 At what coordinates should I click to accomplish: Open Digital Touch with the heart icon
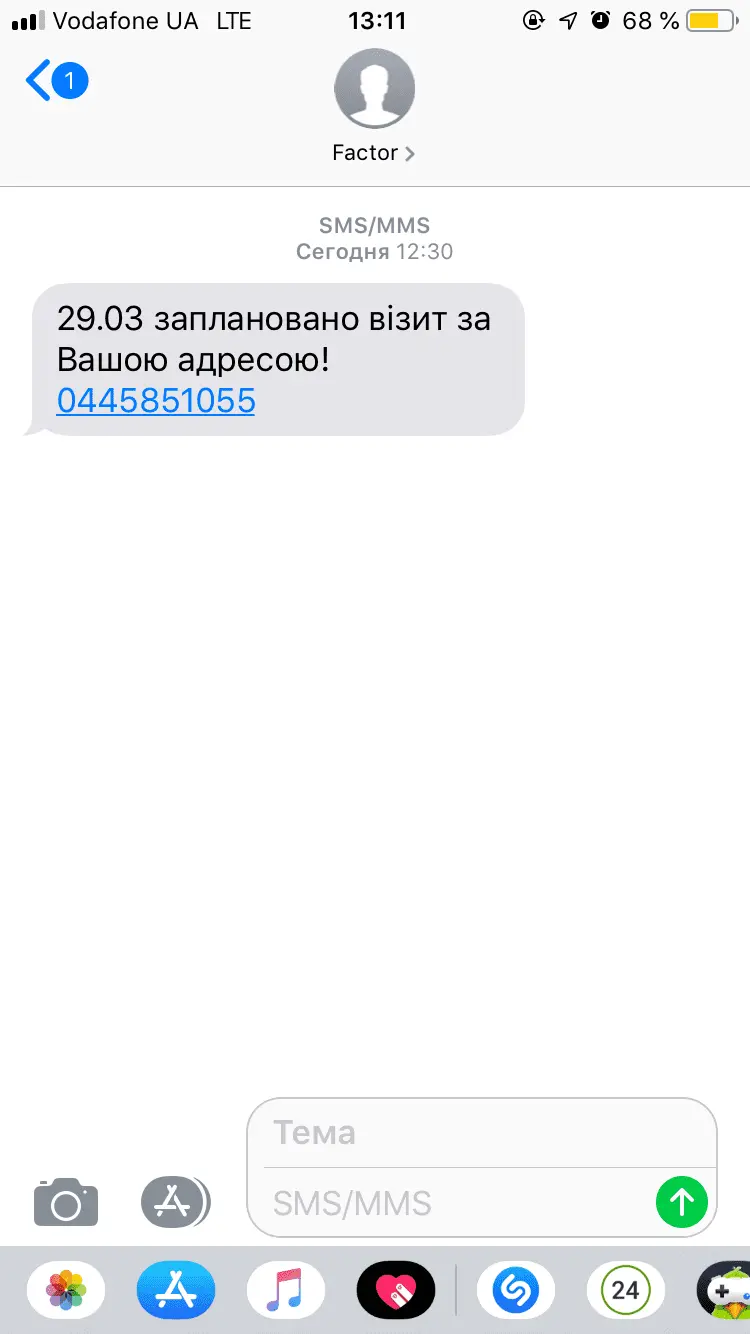[396, 1290]
